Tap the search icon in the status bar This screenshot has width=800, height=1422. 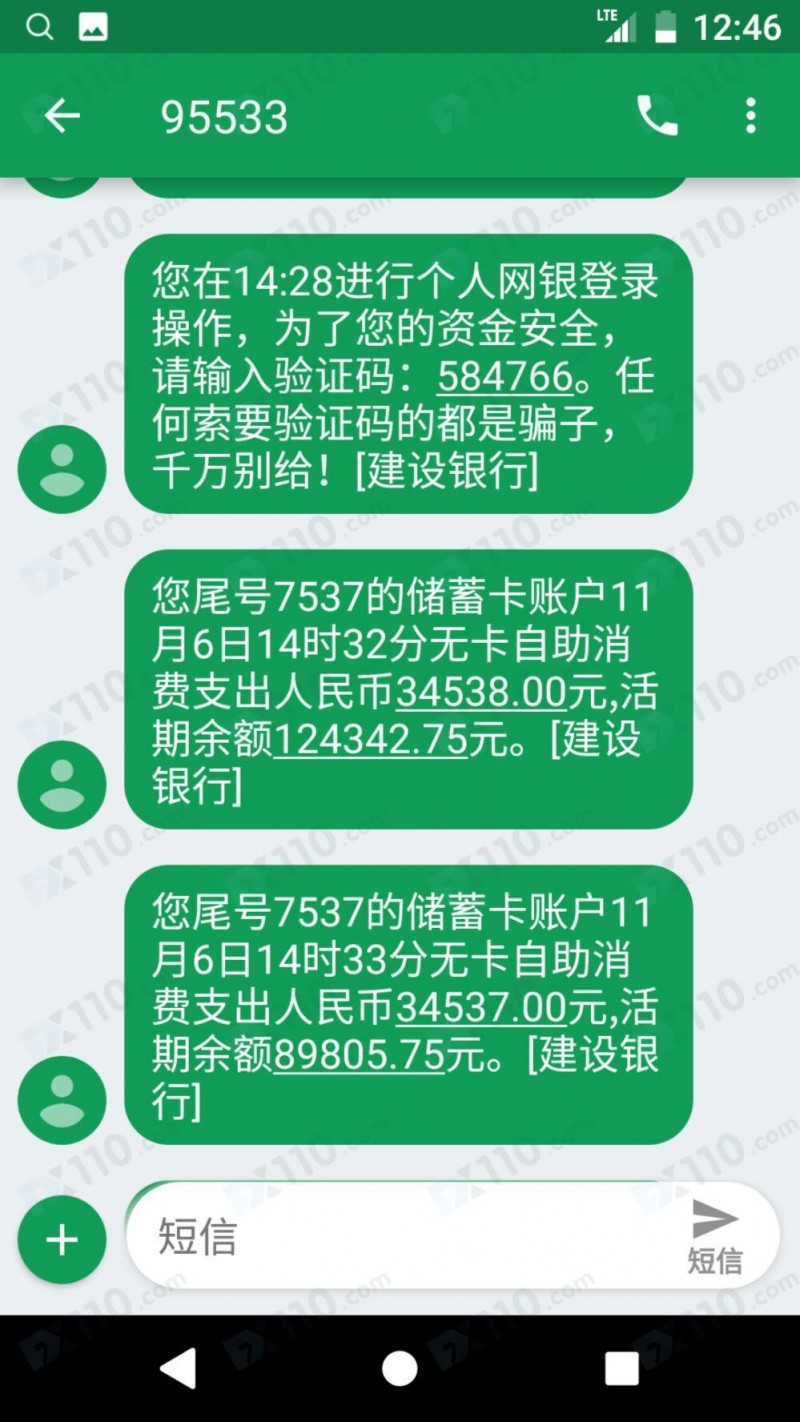click(40, 27)
